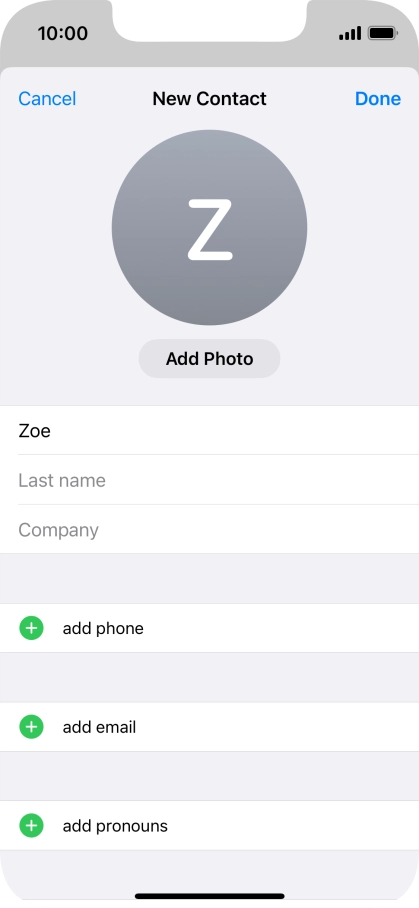The image size is (419, 908).
Task: Edit the first name field Zoe
Action: pos(210,430)
